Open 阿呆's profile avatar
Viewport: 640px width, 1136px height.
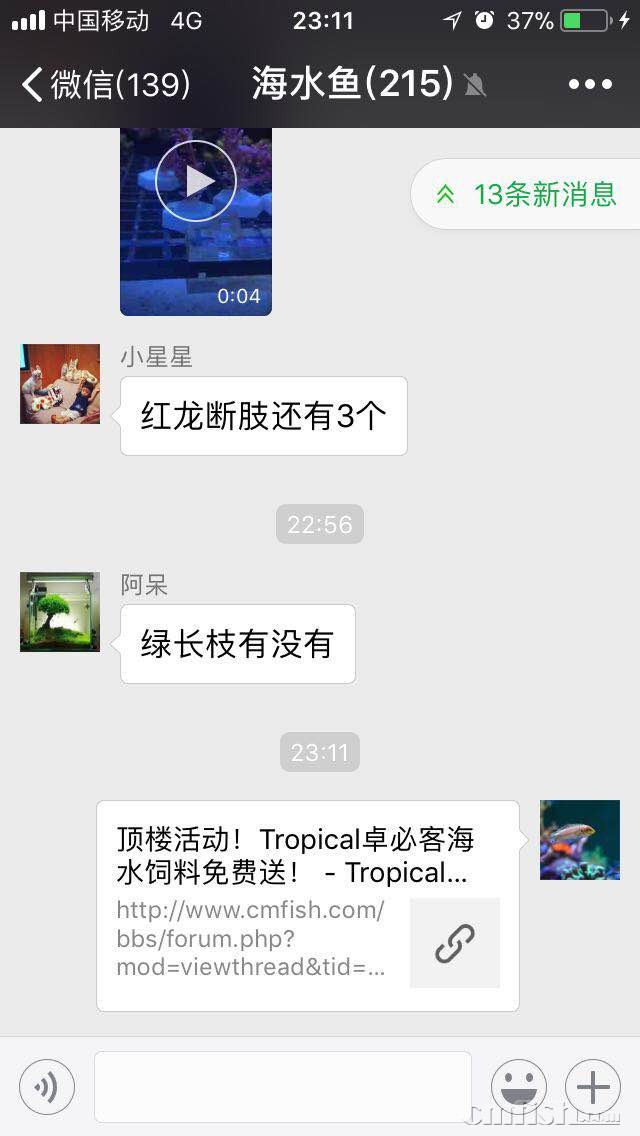tap(60, 612)
